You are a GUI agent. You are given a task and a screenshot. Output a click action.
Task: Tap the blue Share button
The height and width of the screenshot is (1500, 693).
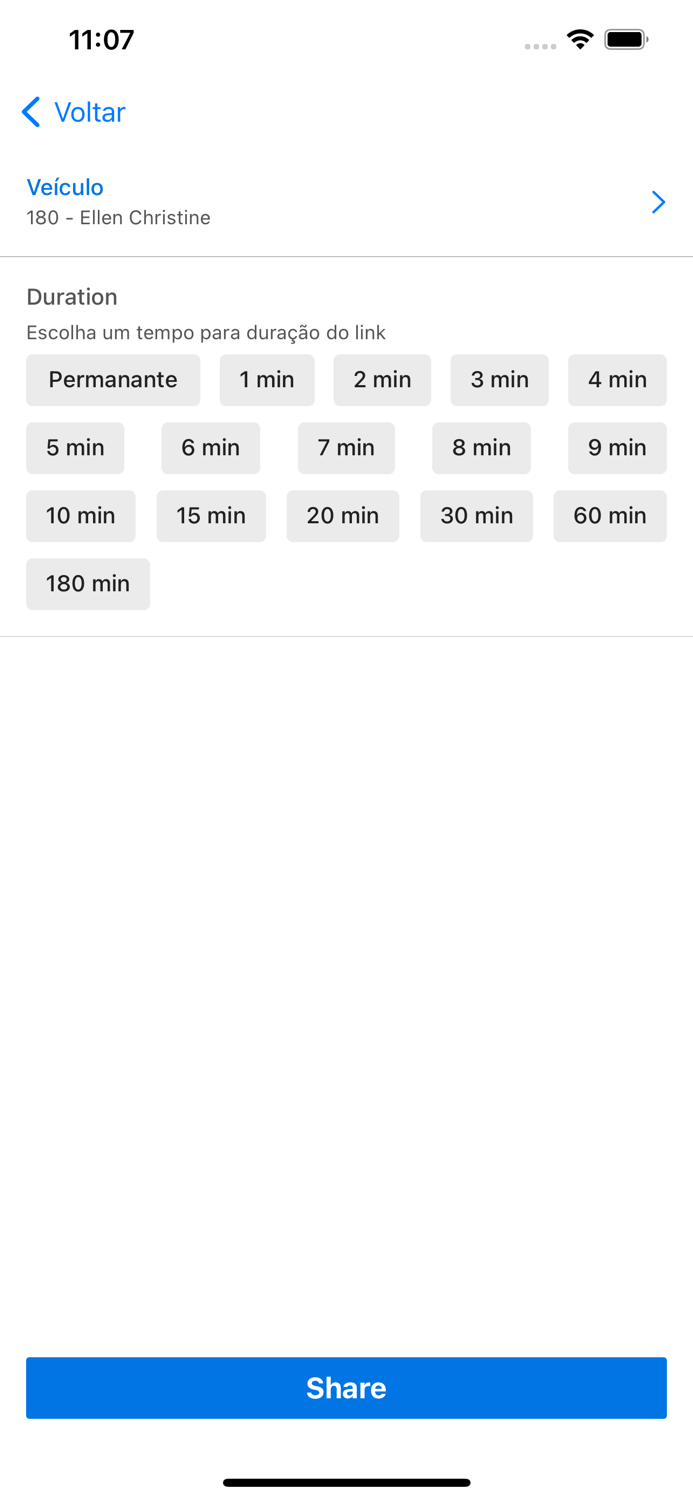tap(346, 1388)
